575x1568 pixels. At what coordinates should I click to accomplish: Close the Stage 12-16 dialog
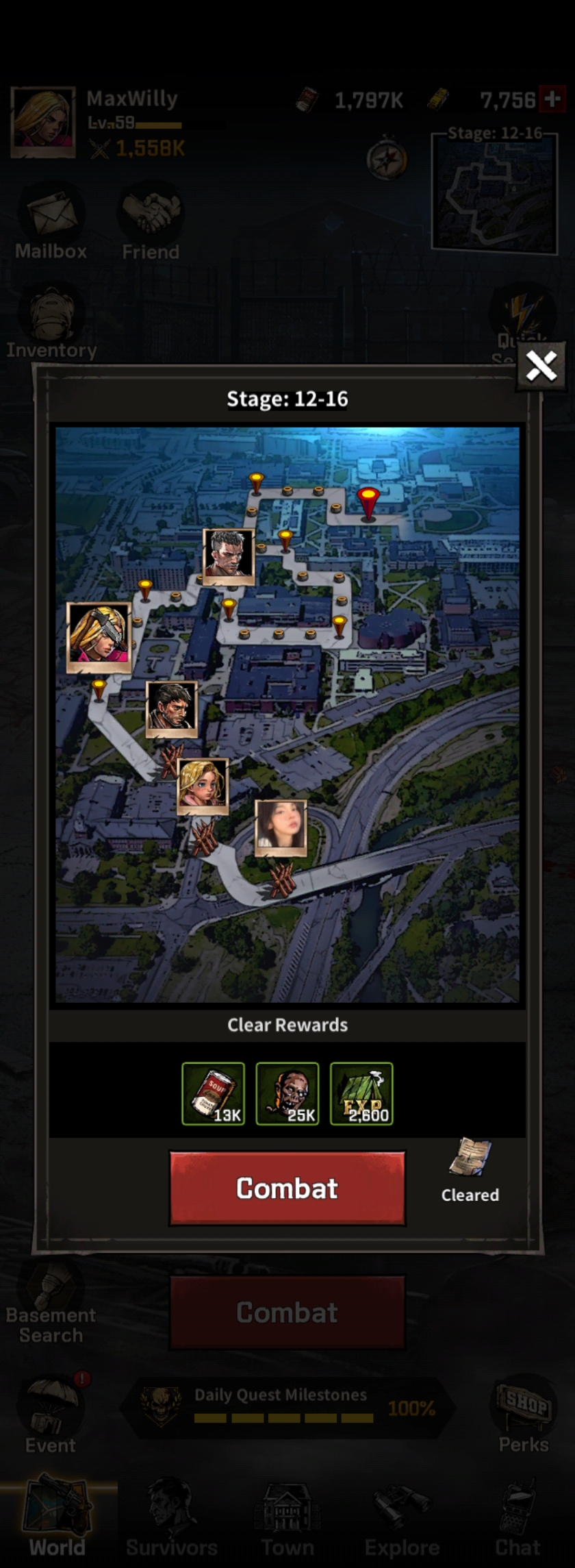[541, 366]
